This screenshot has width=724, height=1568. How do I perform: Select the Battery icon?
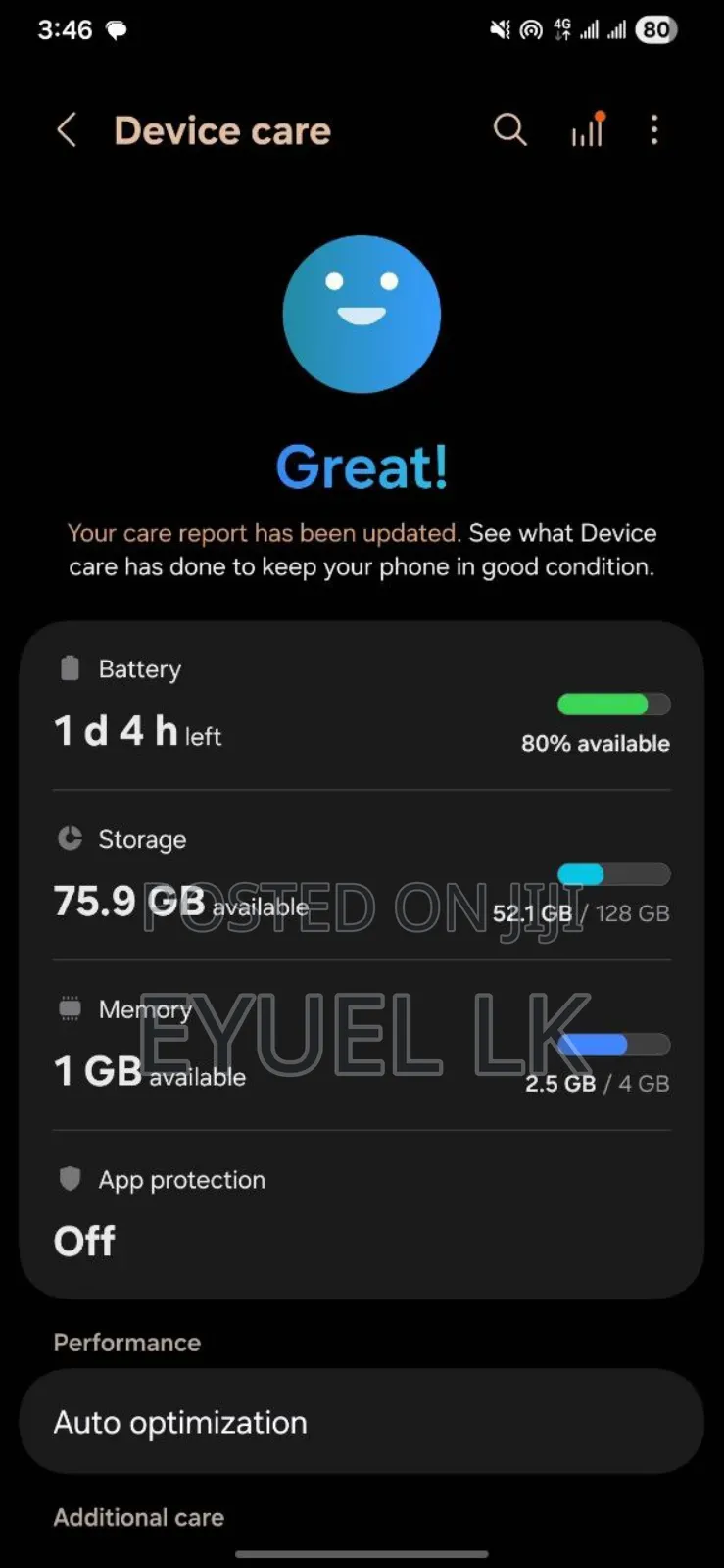tap(69, 667)
